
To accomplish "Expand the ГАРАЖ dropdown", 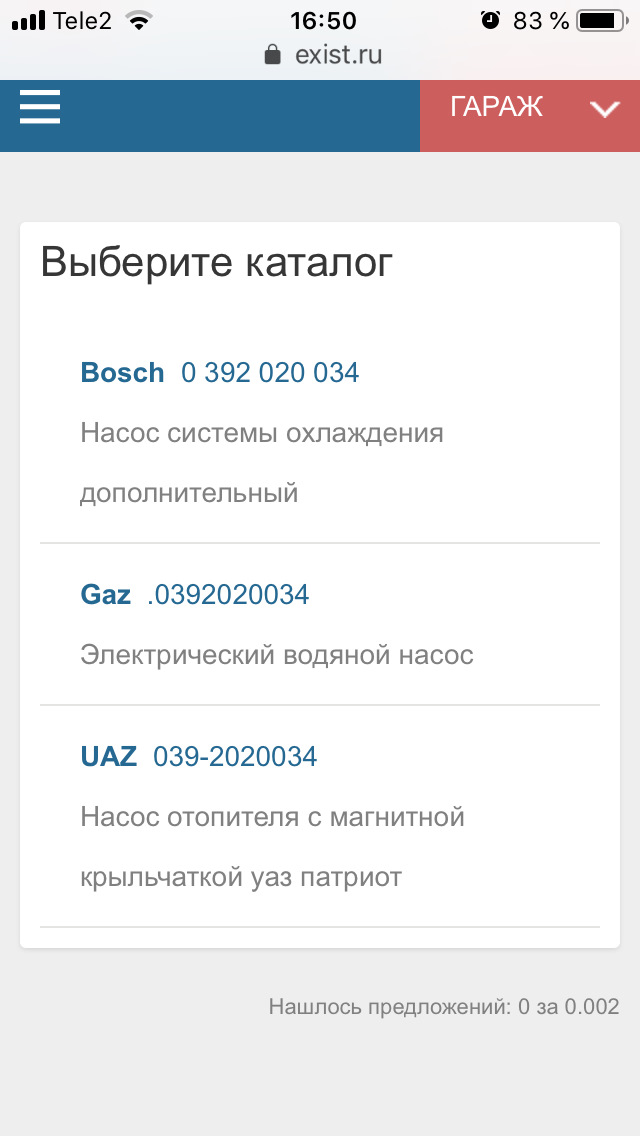I will coord(604,109).
